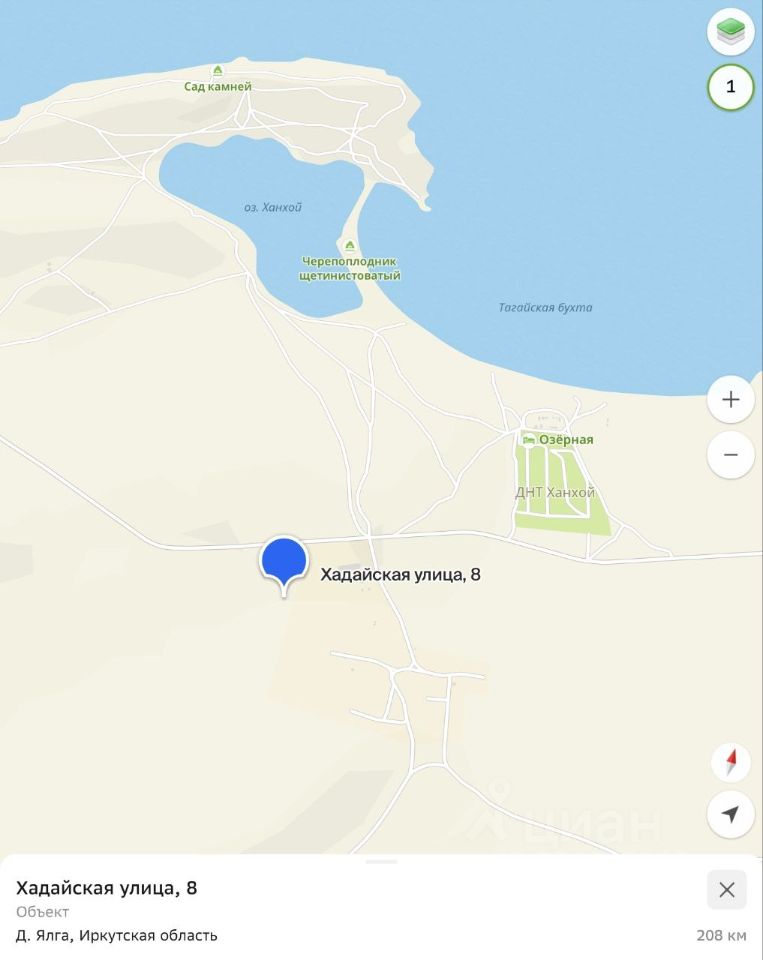Center map on my current location

[730, 814]
